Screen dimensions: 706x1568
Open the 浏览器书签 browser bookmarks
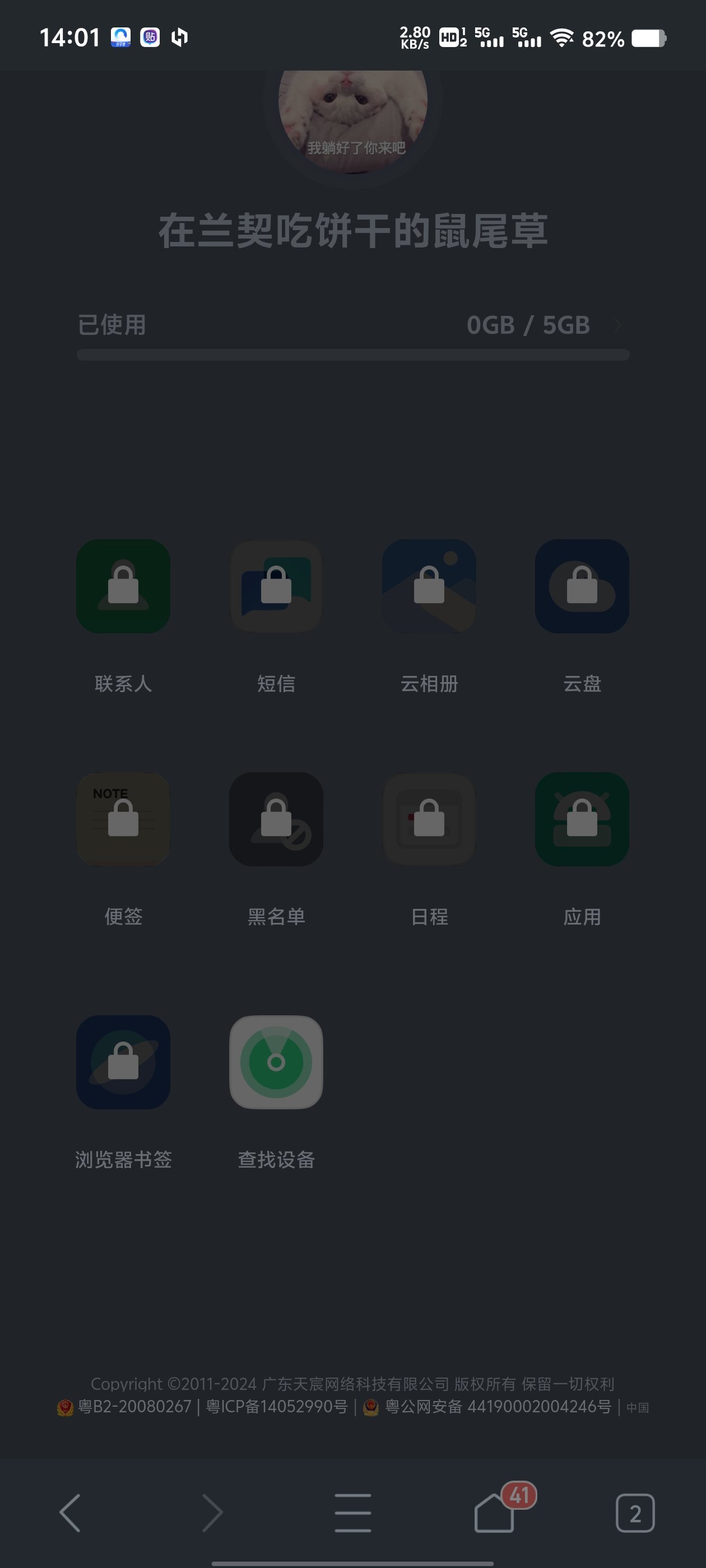click(x=123, y=1062)
